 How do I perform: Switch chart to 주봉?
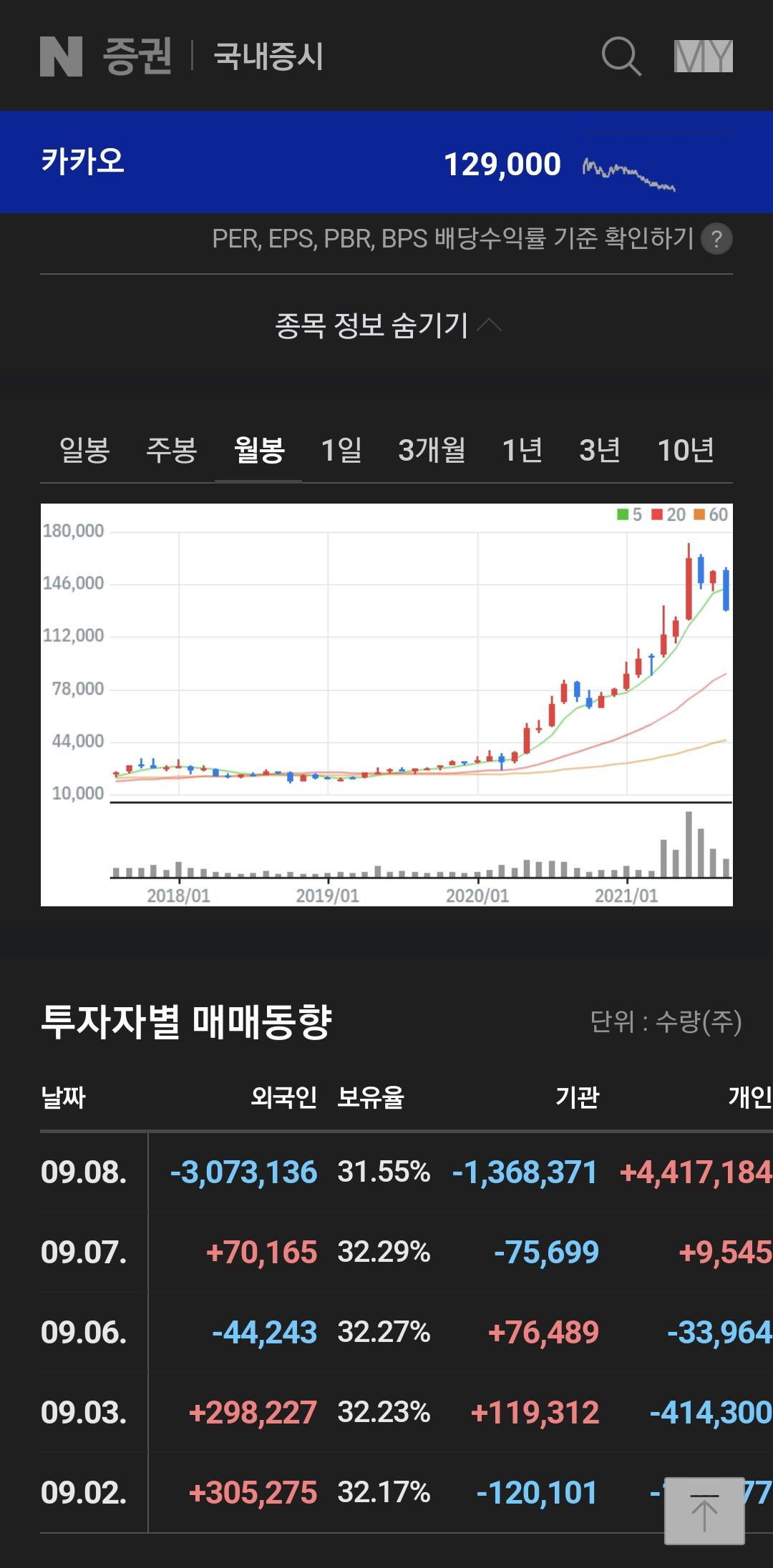(x=172, y=450)
